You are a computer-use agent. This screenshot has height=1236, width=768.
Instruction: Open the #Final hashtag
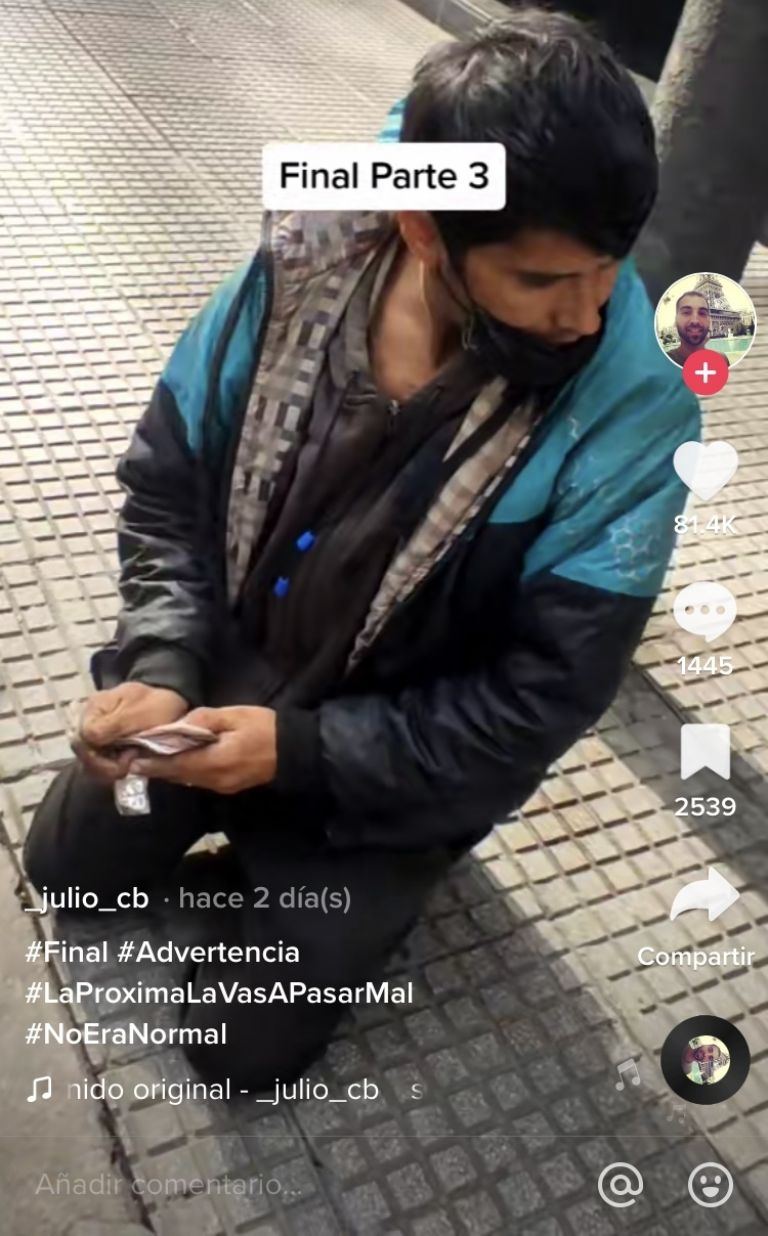coord(66,951)
